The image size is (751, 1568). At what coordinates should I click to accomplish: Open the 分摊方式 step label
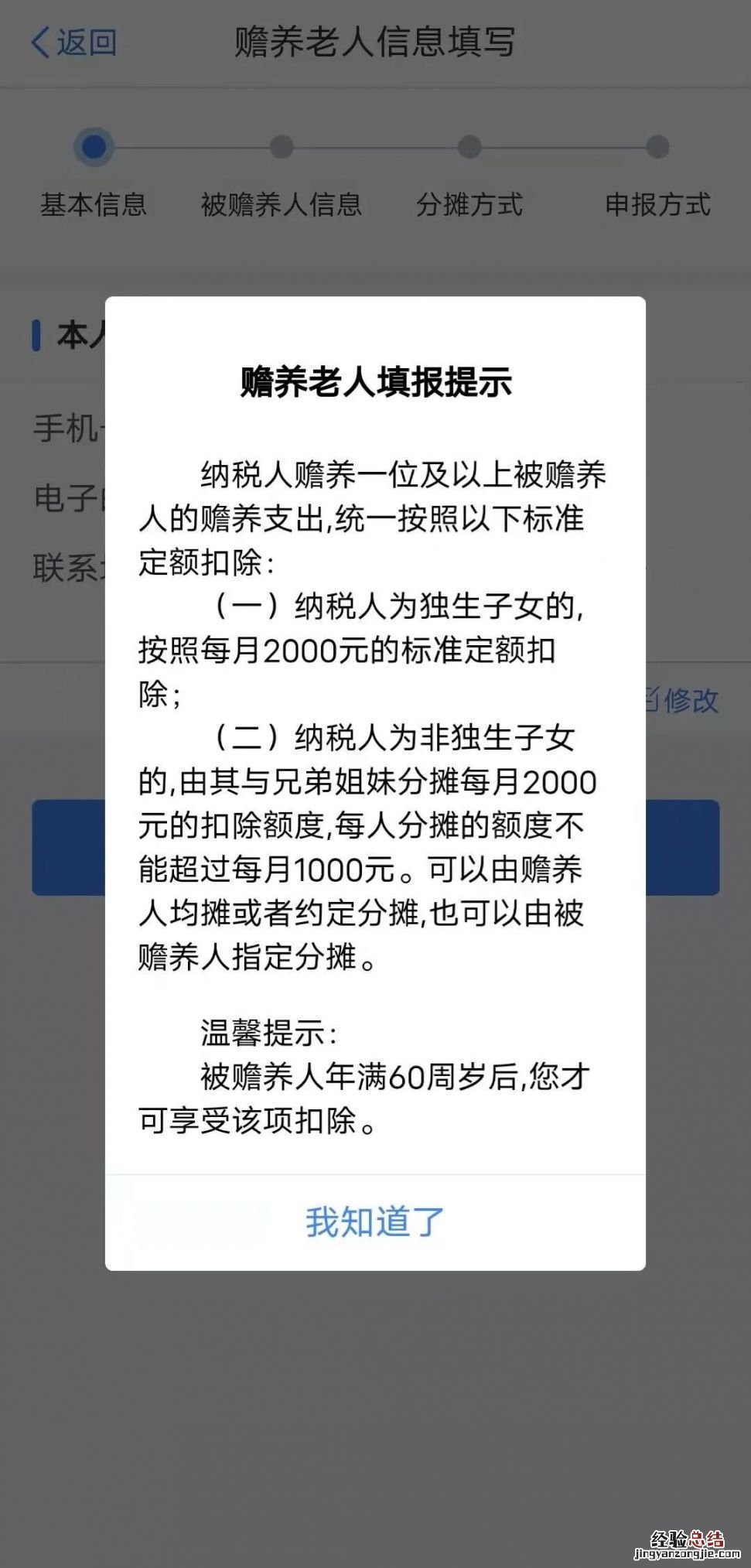click(470, 205)
